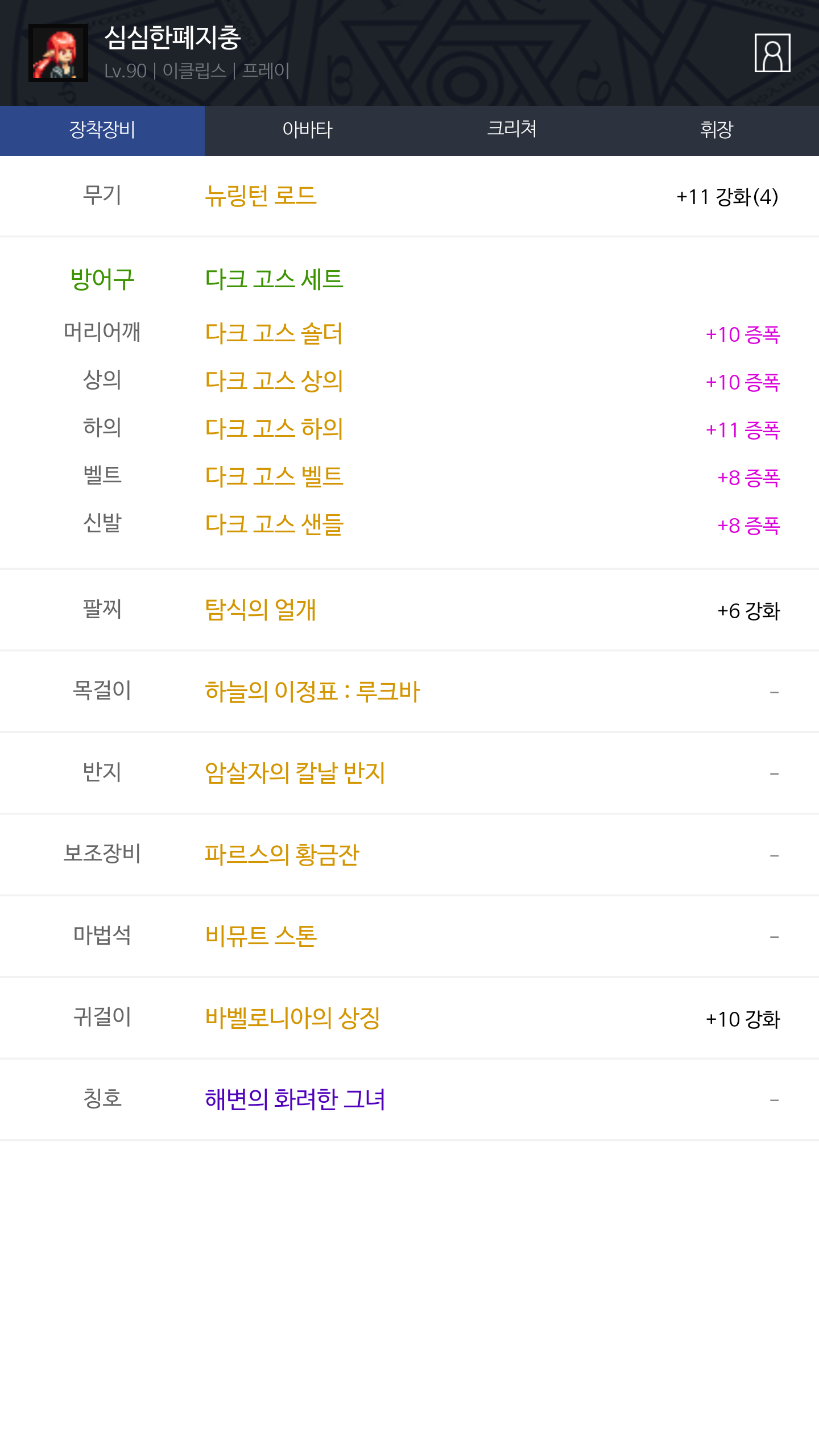The height and width of the screenshot is (1456, 819).
Task: Open 다크 고스 샌들 item
Action: point(274,524)
